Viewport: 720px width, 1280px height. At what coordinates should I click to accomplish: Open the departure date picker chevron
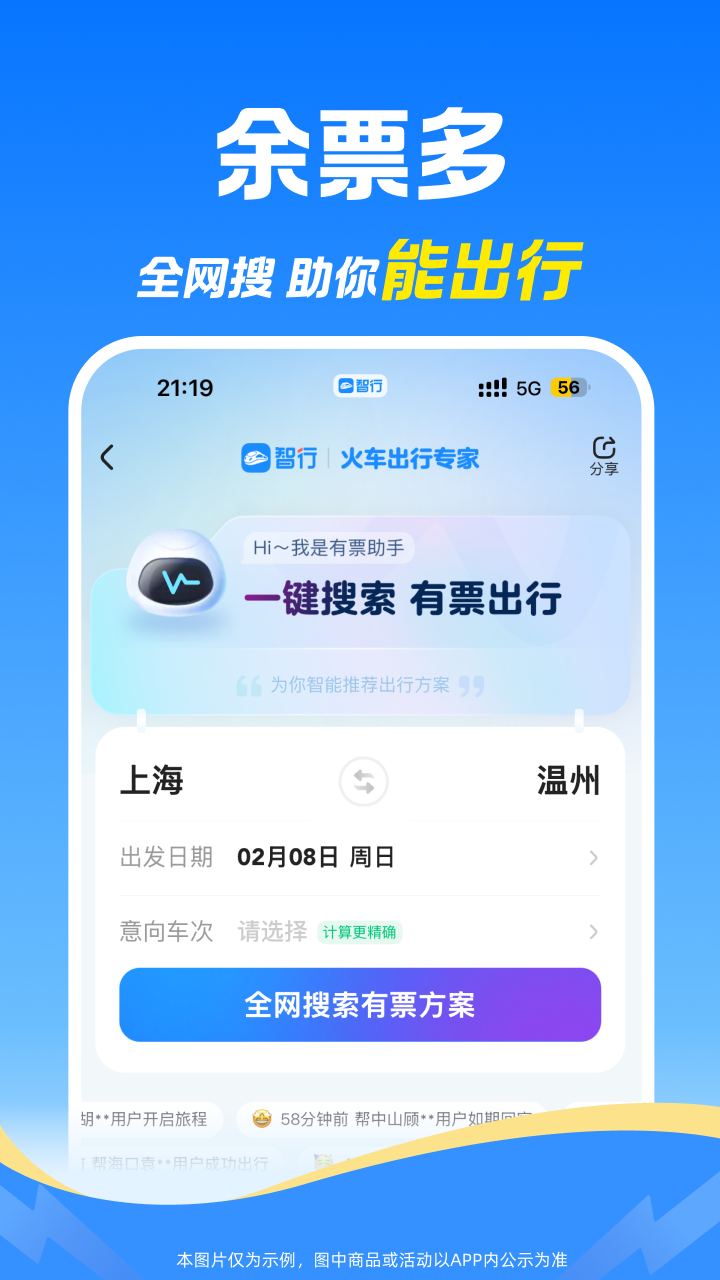(x=592, y=857)
